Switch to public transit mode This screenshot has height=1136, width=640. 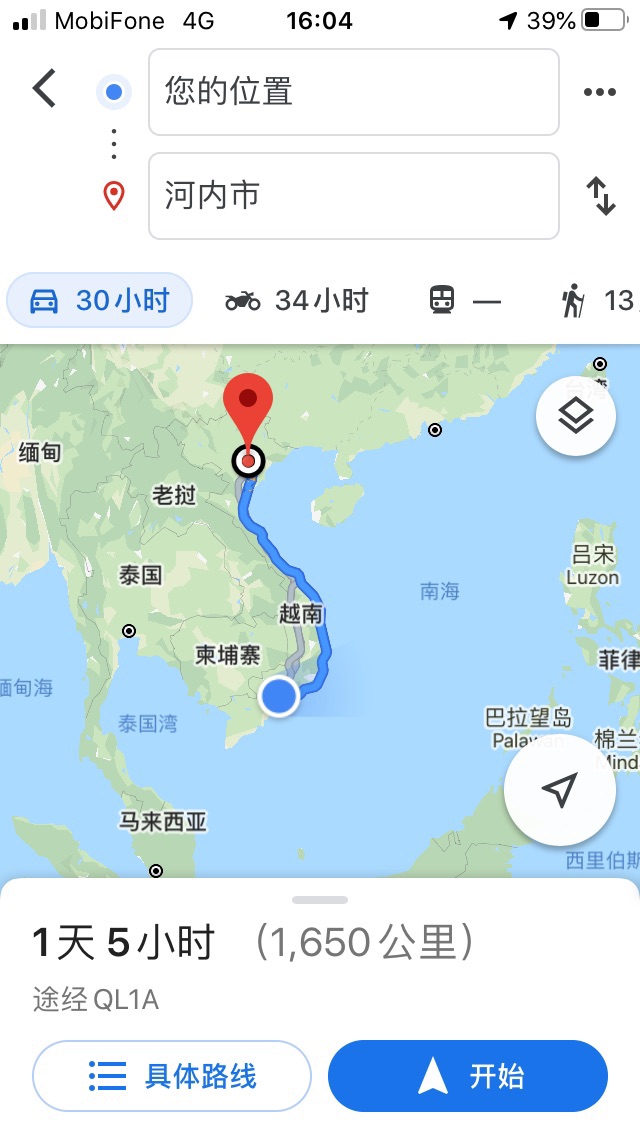pyautogui.click(x=464, y=300)
